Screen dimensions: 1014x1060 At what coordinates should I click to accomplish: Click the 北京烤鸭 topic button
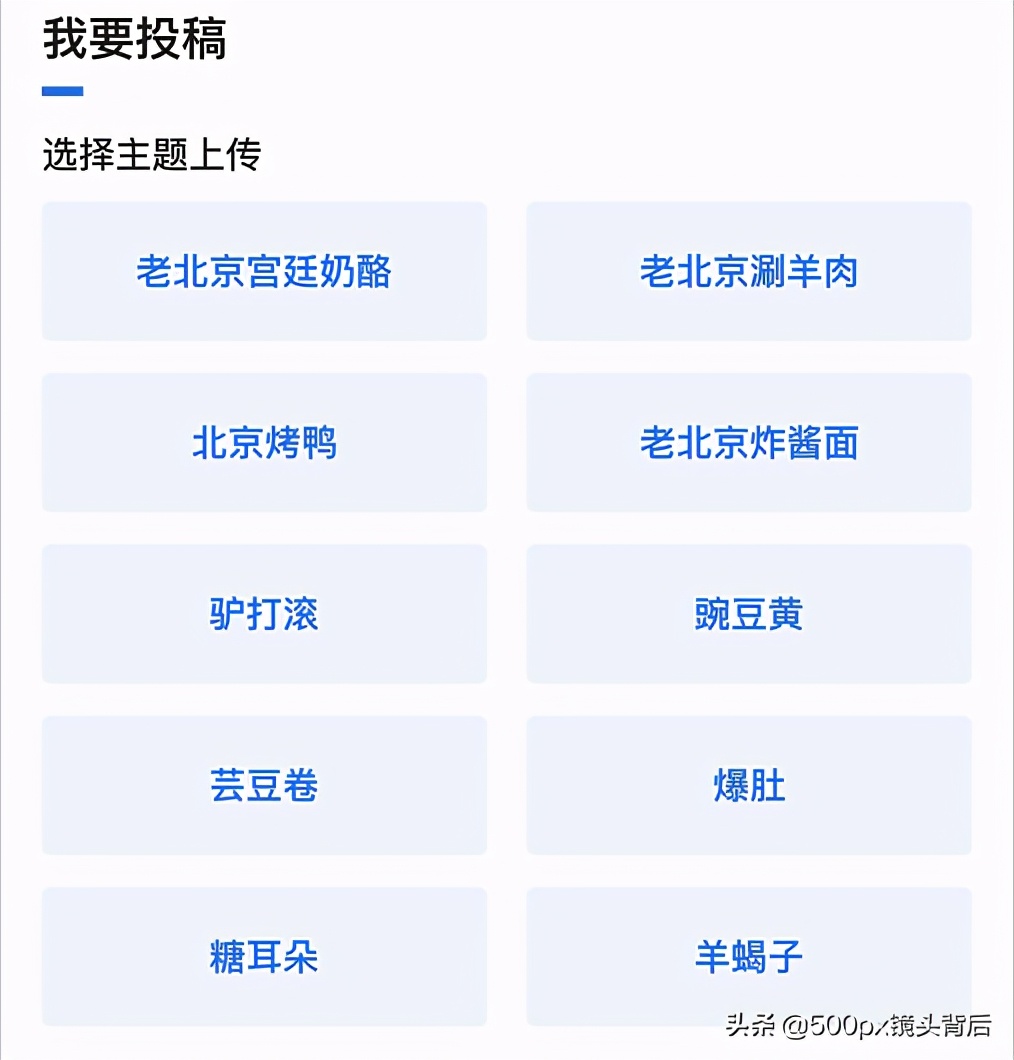(264, 443)
